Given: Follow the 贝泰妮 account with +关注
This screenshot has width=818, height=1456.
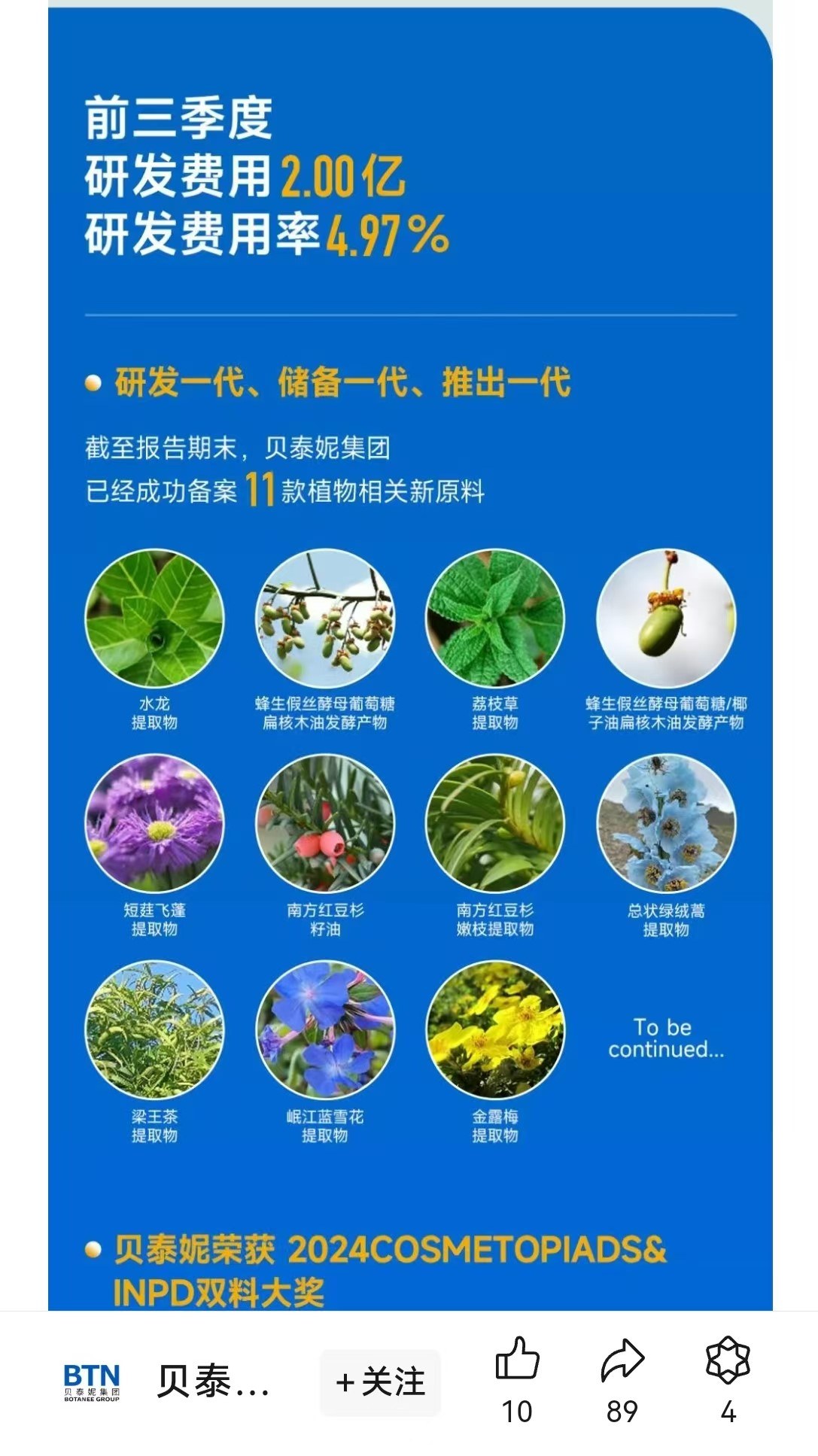Looking at the screenshot, I should point(380,1382).
